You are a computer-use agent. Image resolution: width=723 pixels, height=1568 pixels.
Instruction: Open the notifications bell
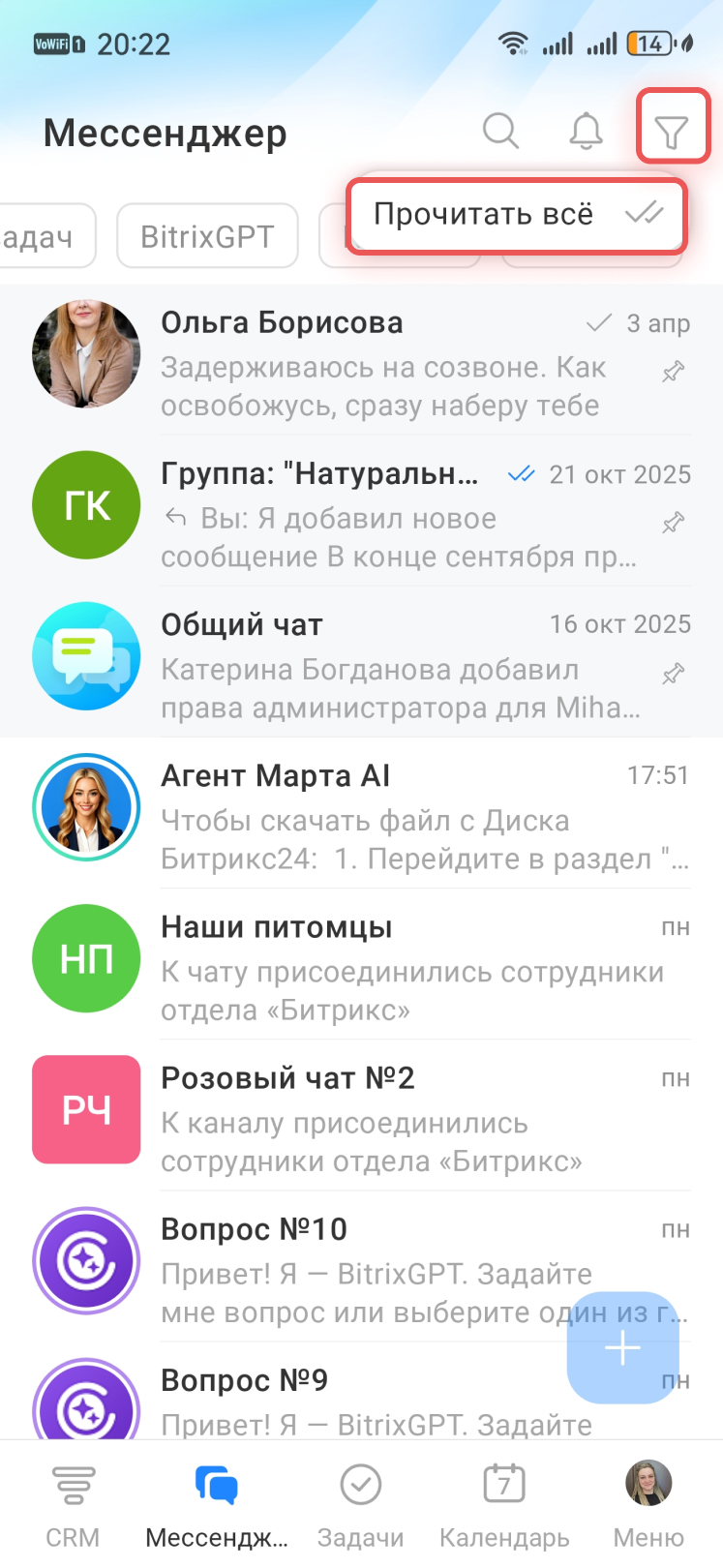coord(586,131)
